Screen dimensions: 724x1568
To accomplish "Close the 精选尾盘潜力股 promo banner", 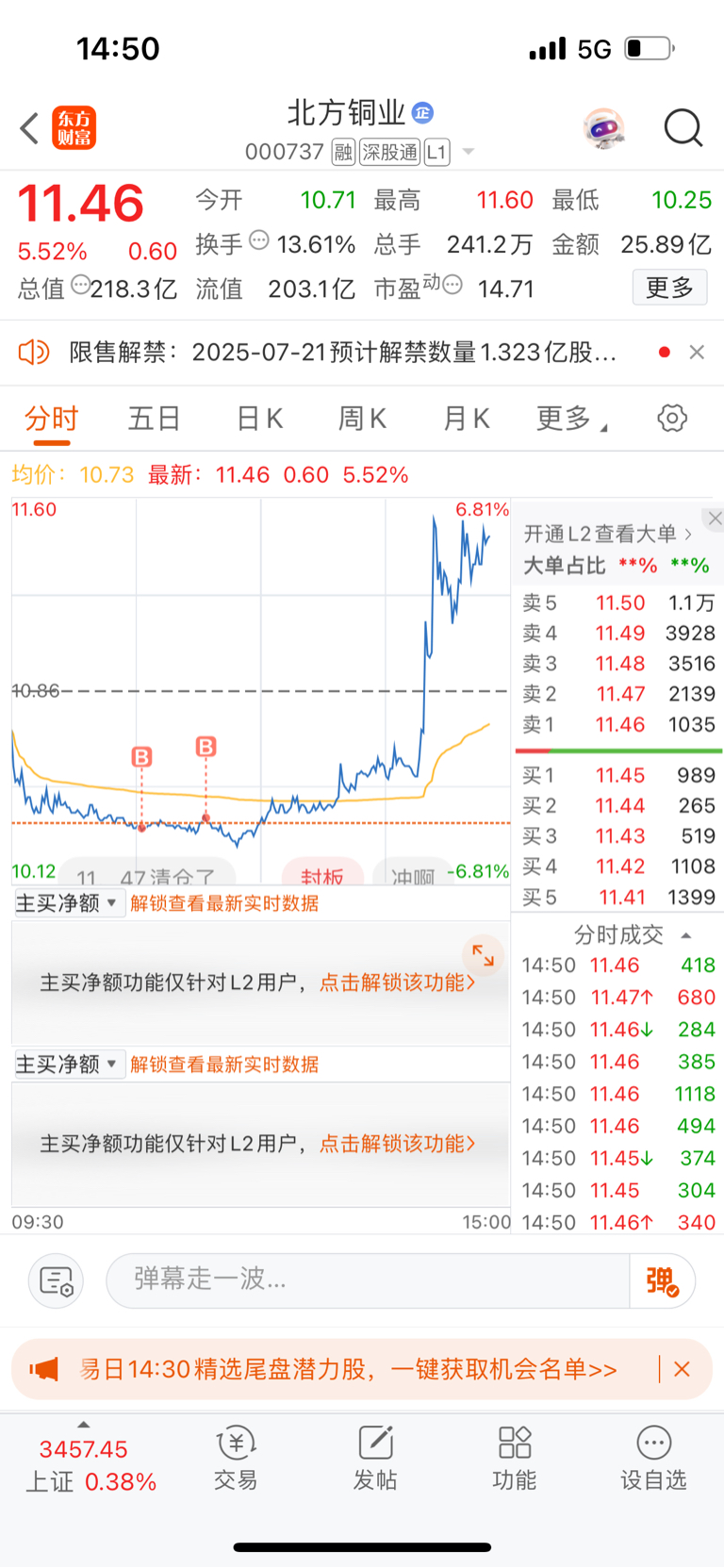I will (x=683, y=1369).
